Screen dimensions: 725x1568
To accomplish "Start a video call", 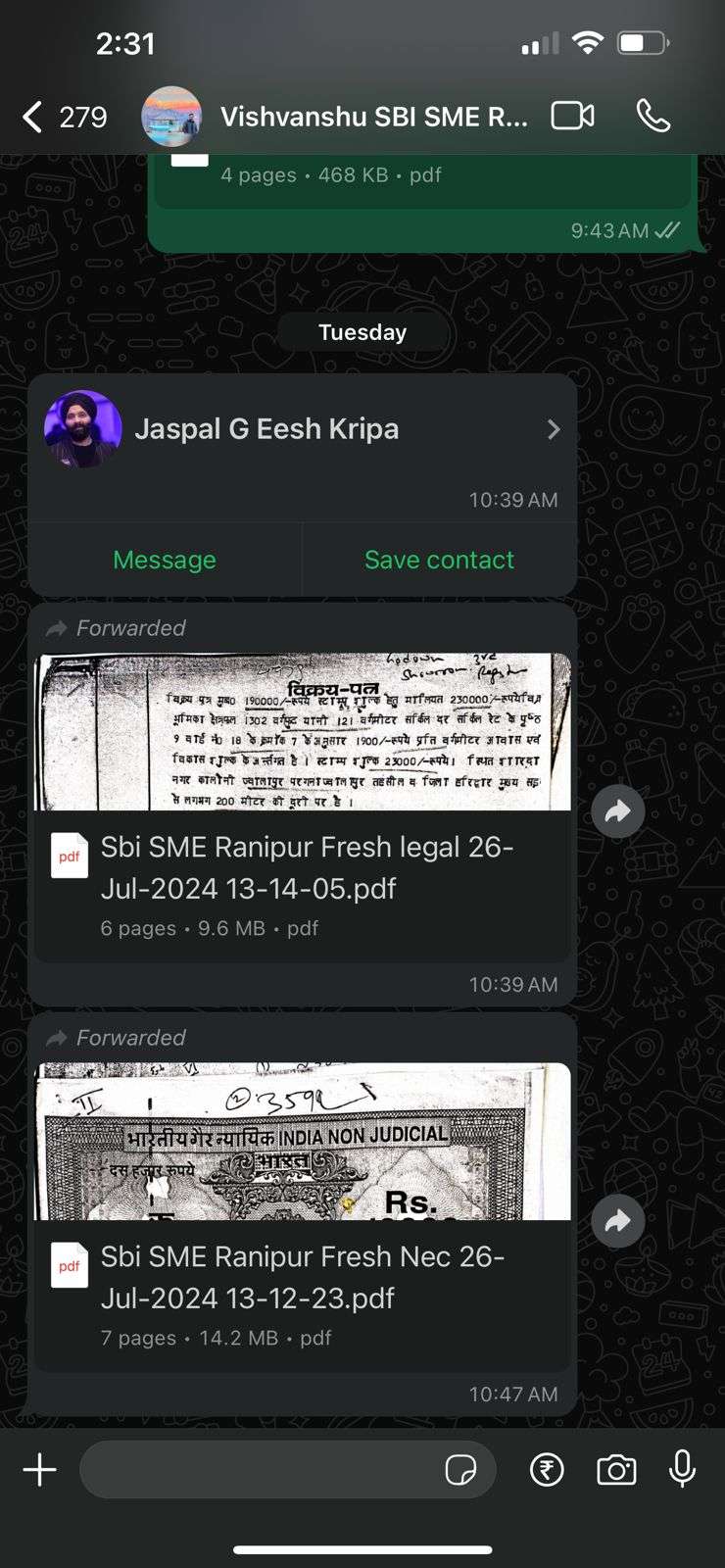I will pos(572,117).
